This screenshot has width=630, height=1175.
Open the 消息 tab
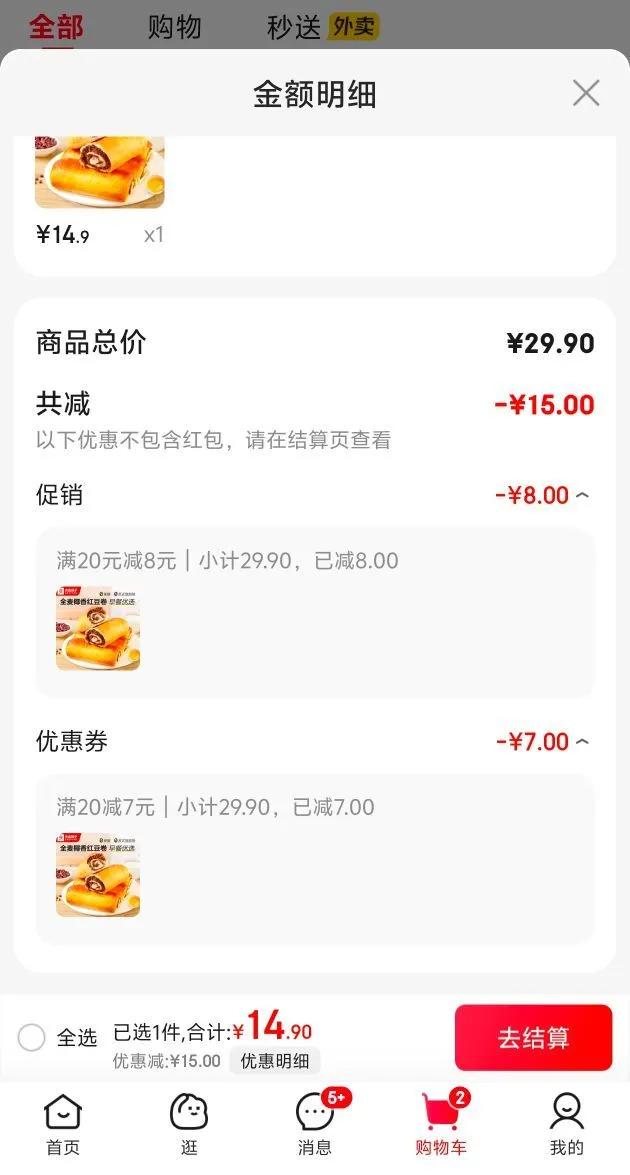click(315, 1124)
